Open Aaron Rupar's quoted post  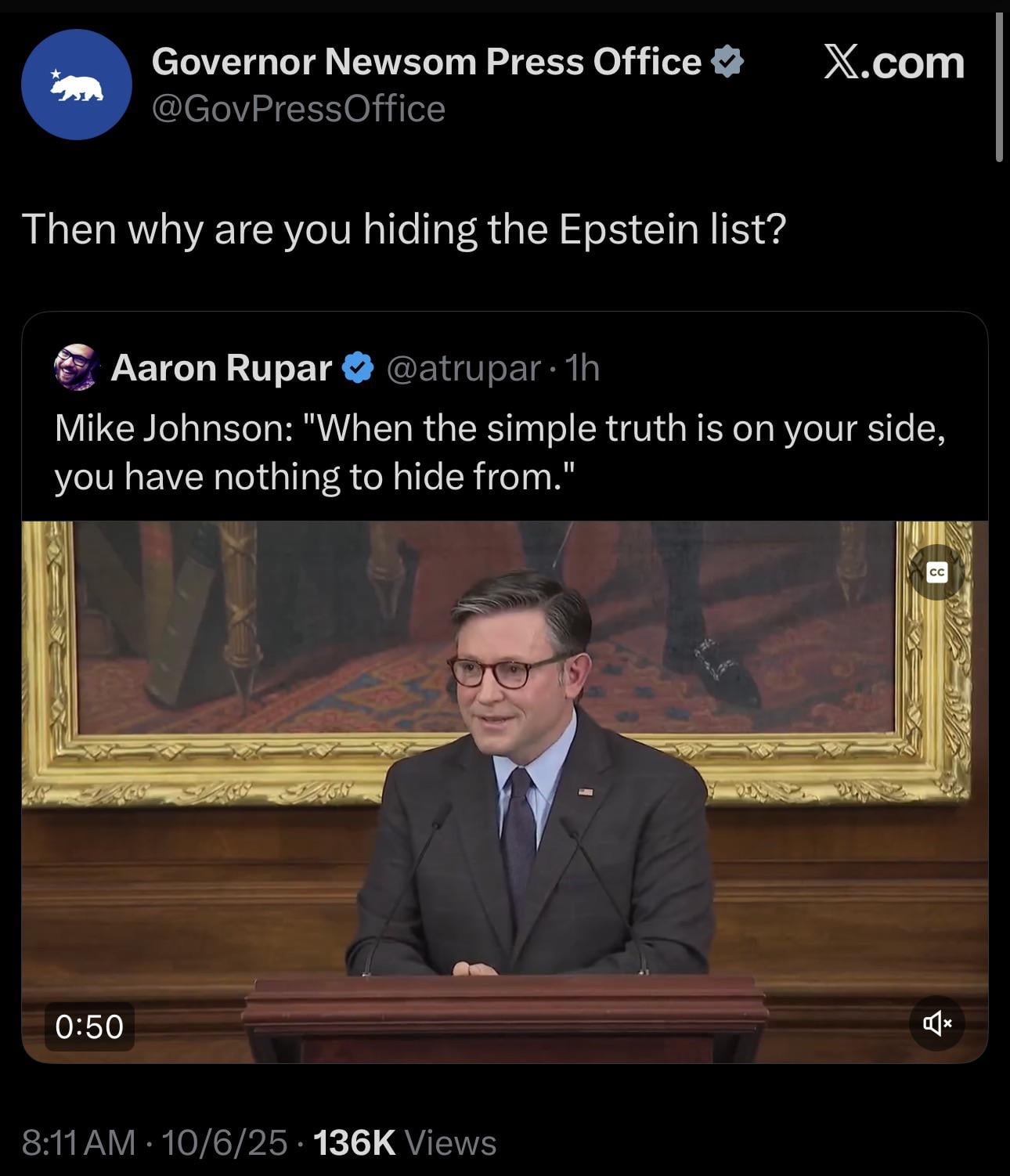[501, 452]
